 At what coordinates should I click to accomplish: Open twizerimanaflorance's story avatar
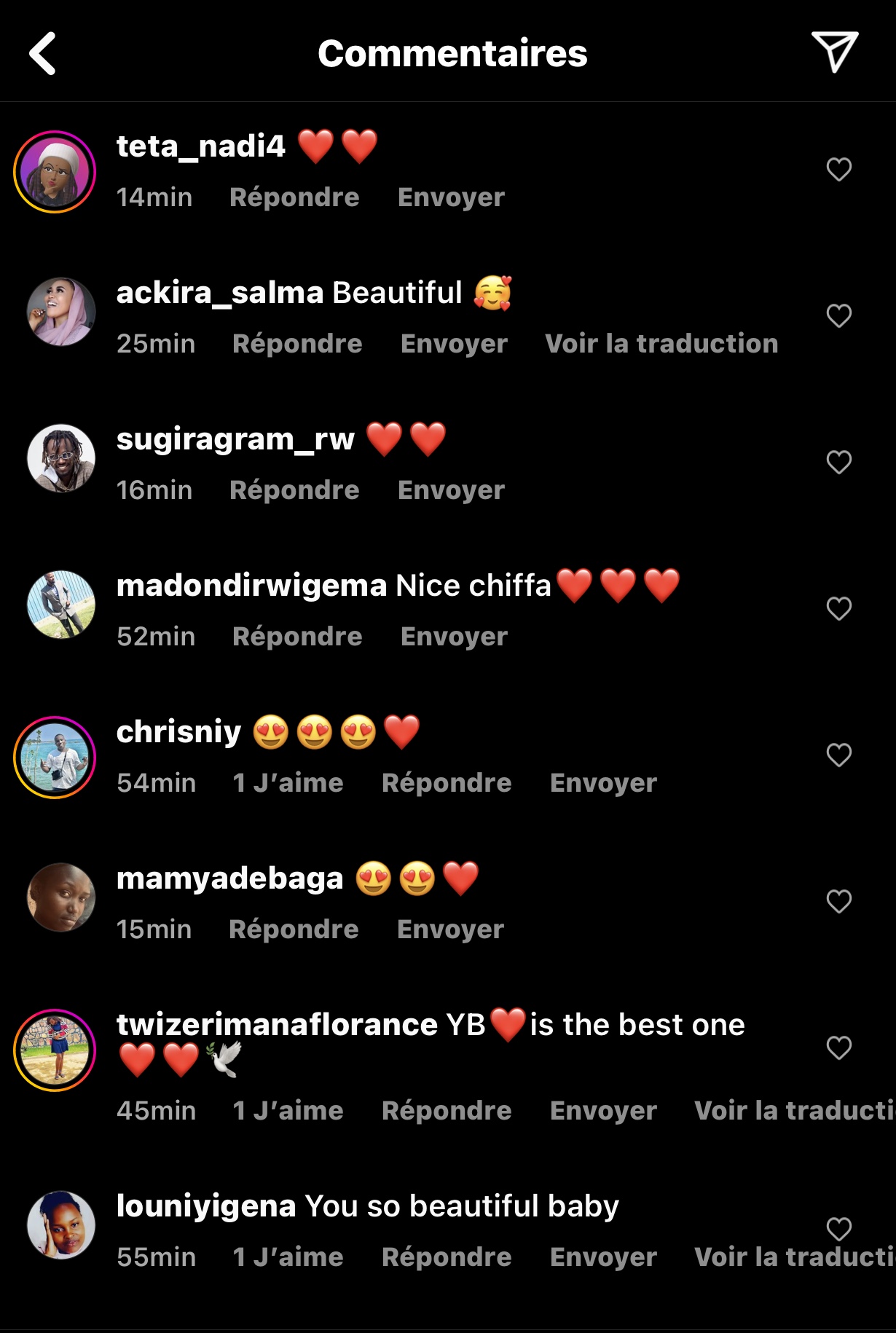click(x=55, y=1050)
